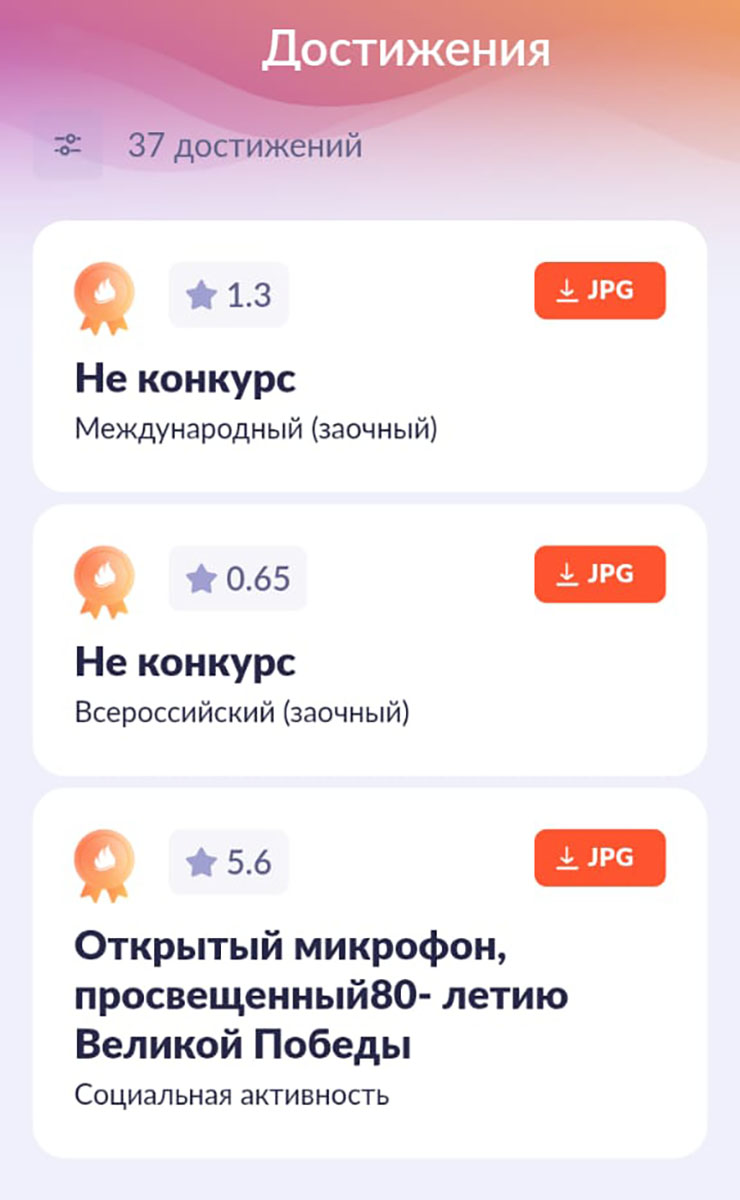Viewport: 740px width, 1200px height.
Task: Open the Не конкурс Всероссийский card
Action: [x=186, y=663]
